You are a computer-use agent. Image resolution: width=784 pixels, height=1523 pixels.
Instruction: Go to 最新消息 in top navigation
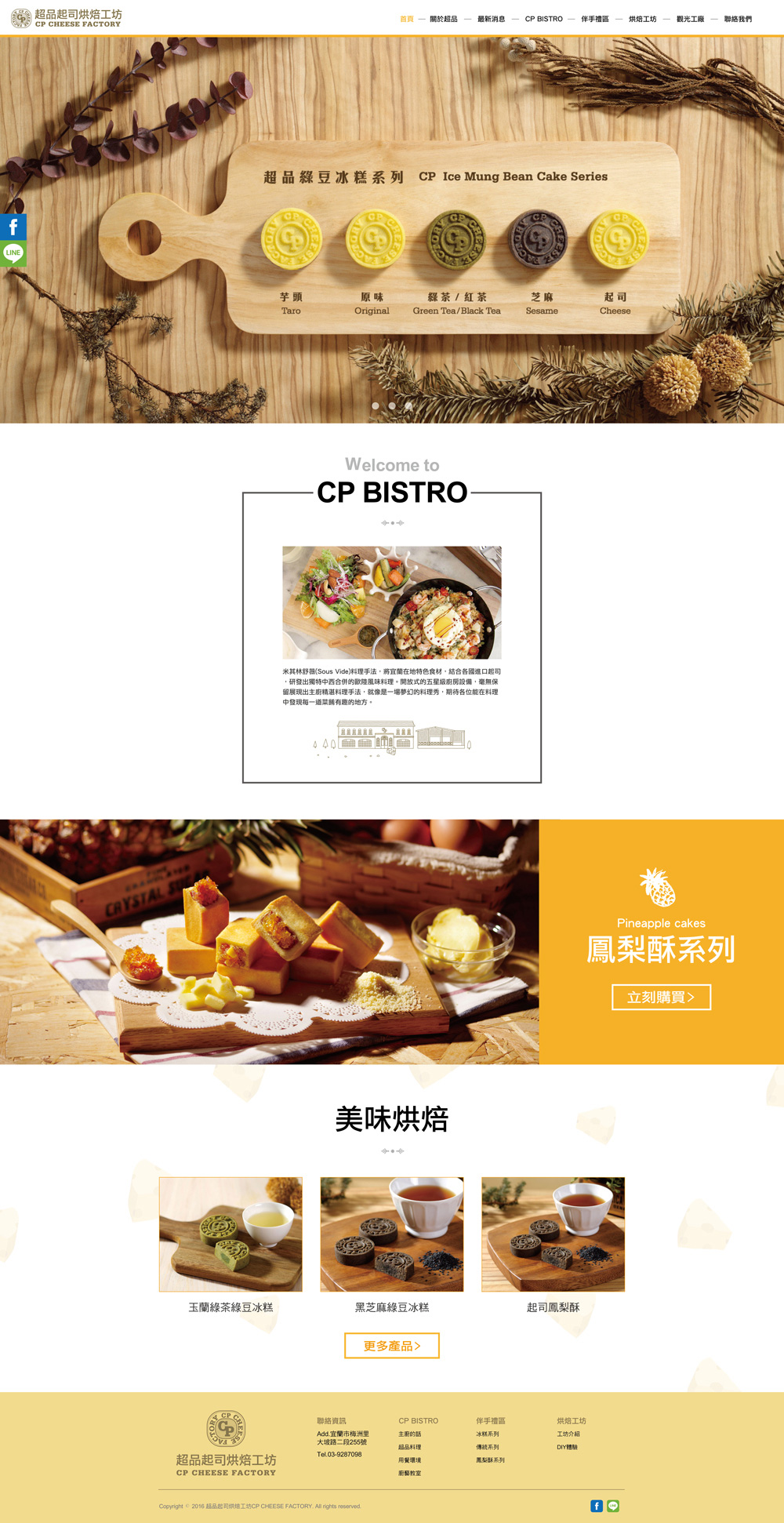[x=491, y=19]
